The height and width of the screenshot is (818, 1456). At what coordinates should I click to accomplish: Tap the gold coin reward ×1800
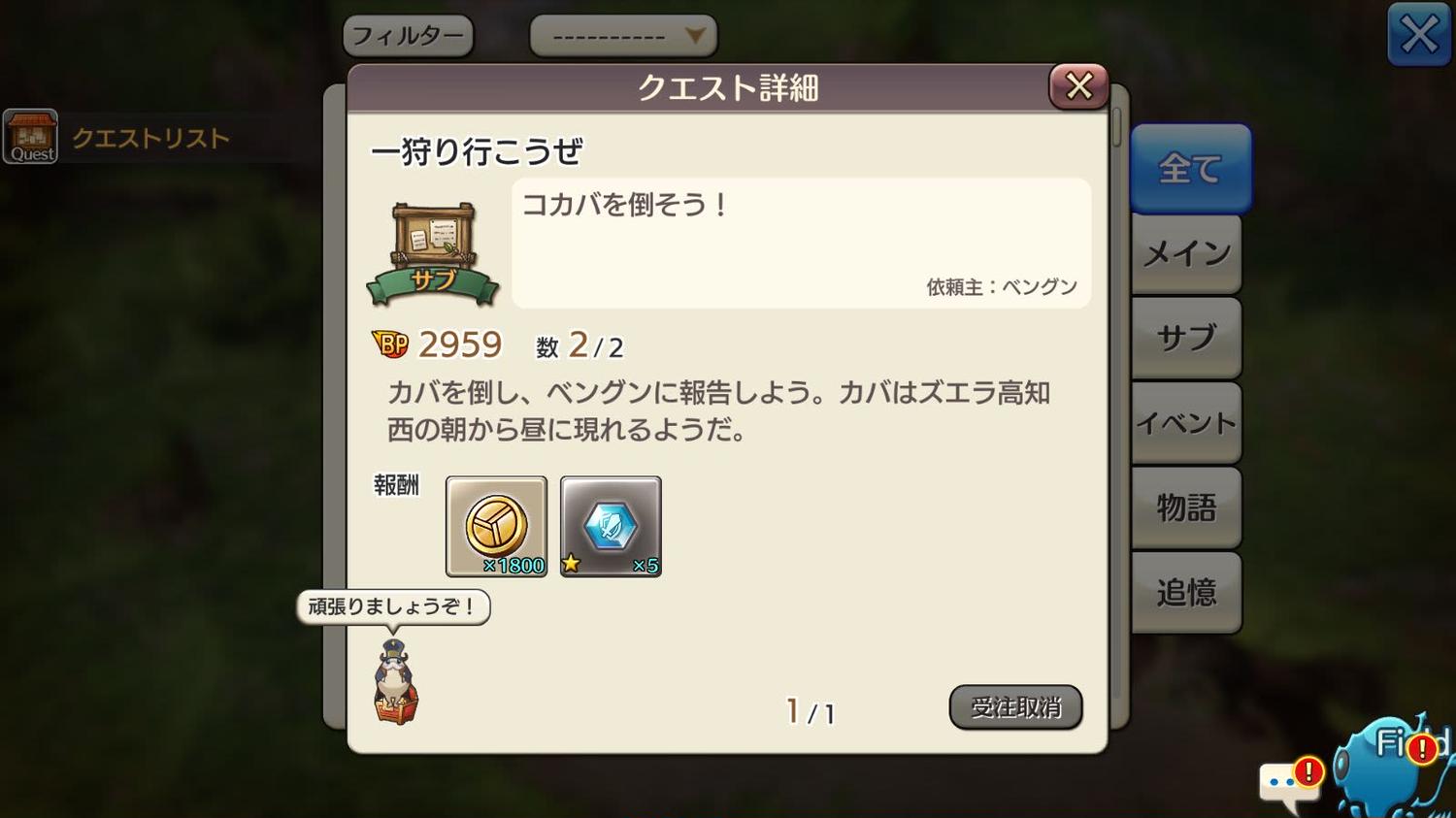click(496, 526)
